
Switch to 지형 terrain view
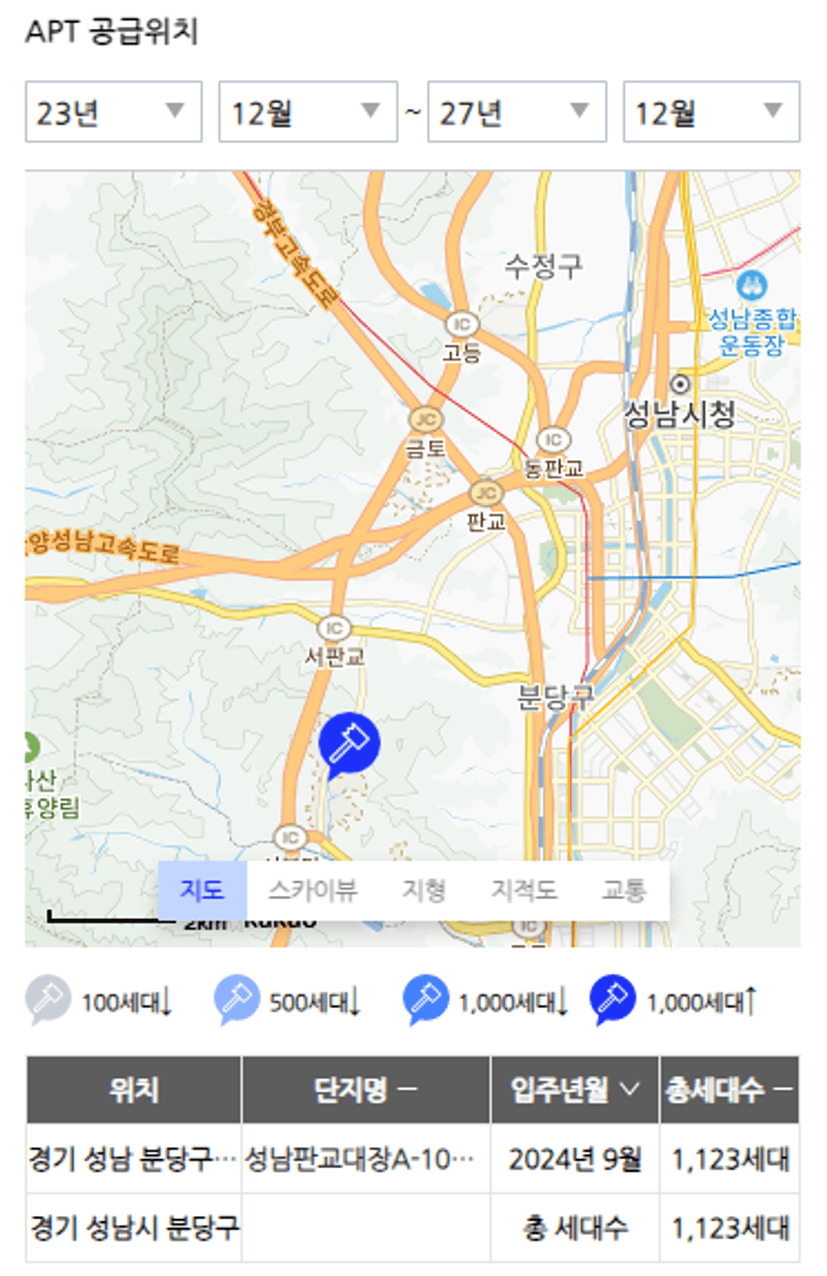(424, 890)
